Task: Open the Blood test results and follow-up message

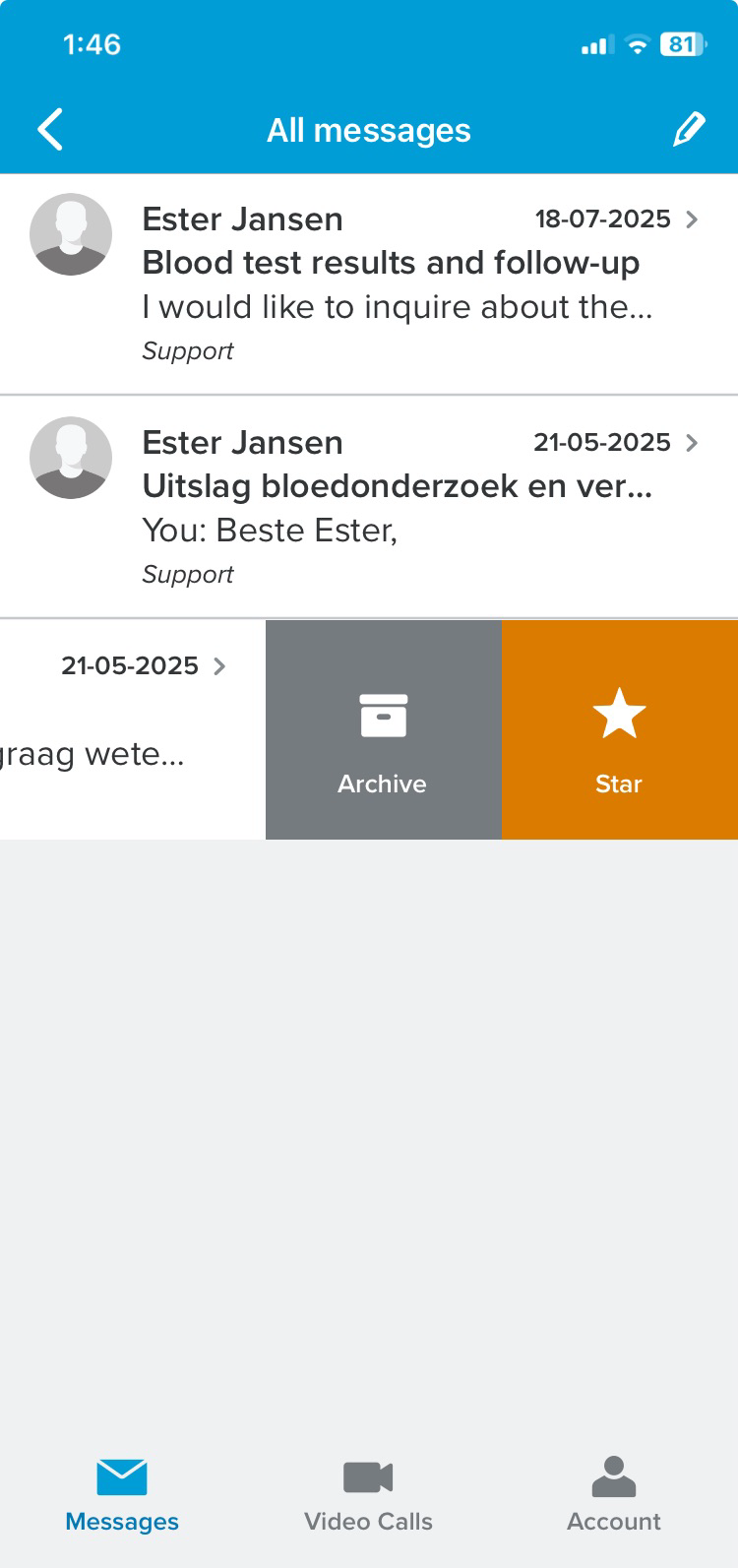Action: click(369, 283)
